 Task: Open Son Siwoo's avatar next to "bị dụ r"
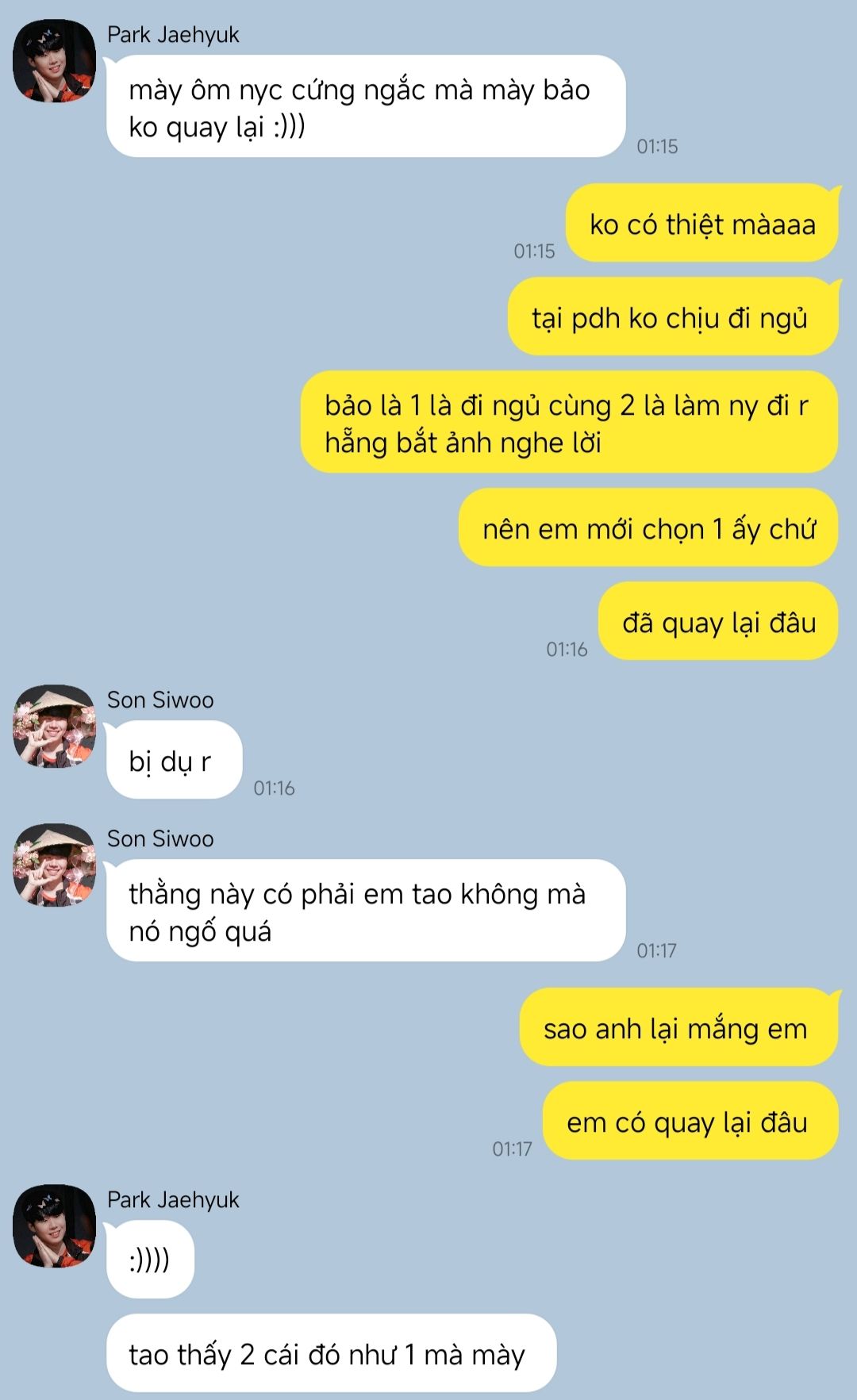click(x=54, y=727)
